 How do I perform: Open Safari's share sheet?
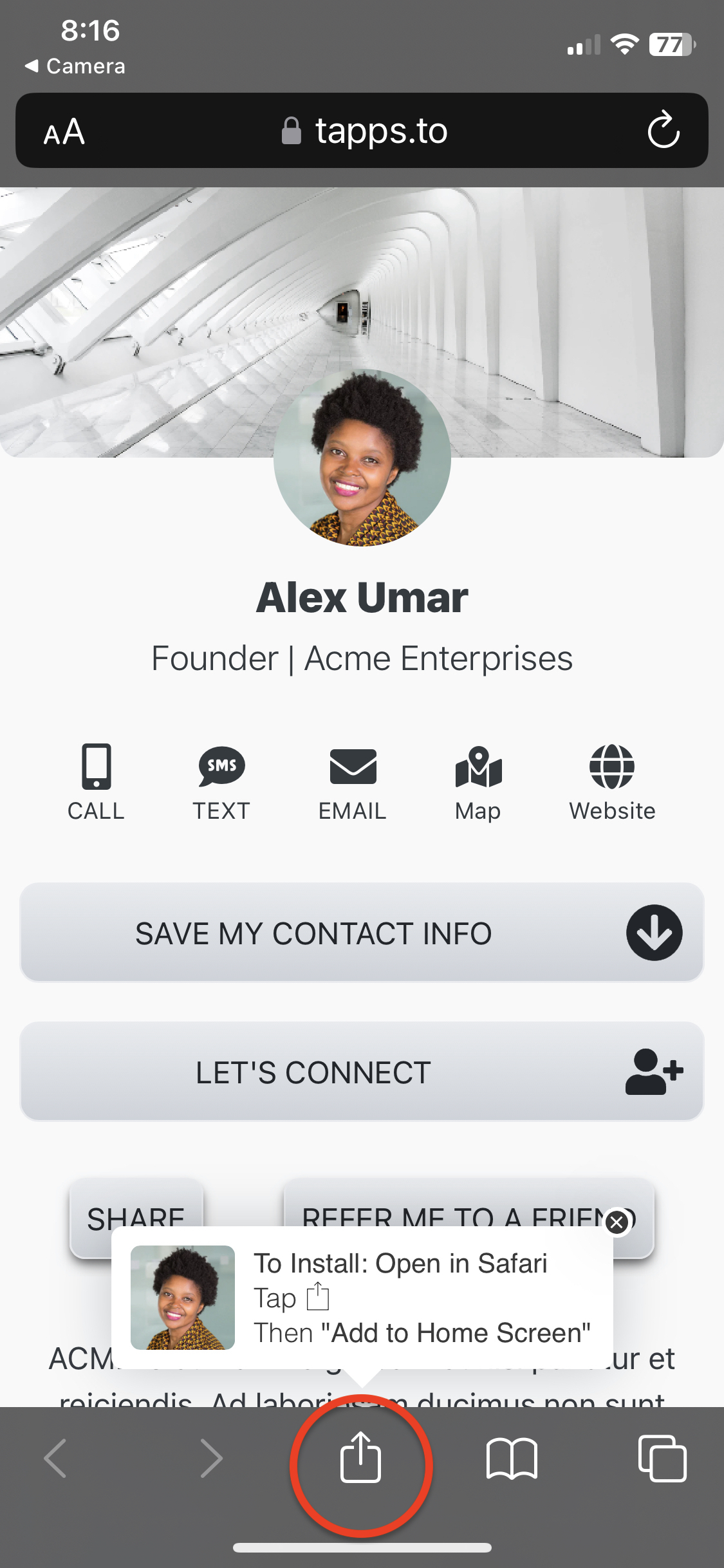tap(360, 1458)
